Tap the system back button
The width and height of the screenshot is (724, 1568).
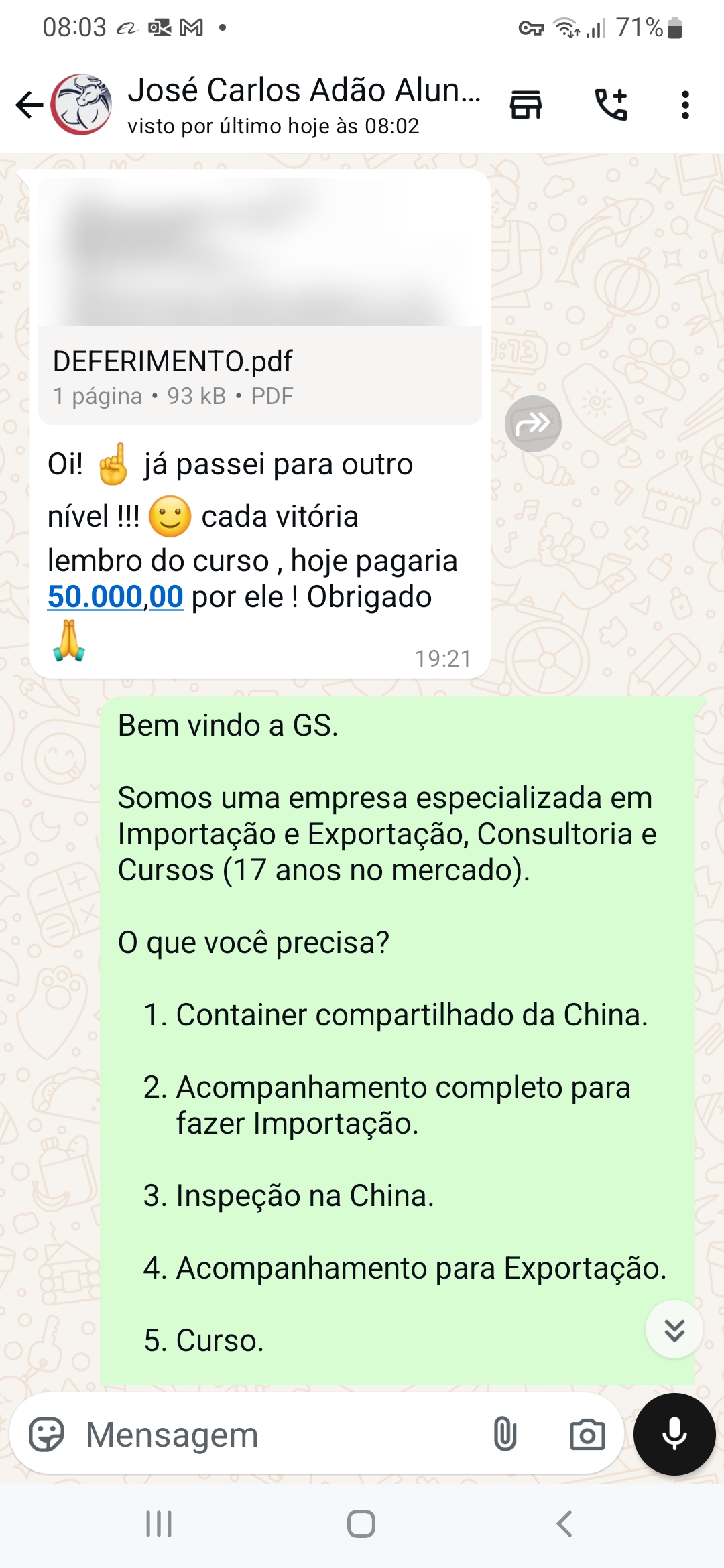click(564, 1524)
